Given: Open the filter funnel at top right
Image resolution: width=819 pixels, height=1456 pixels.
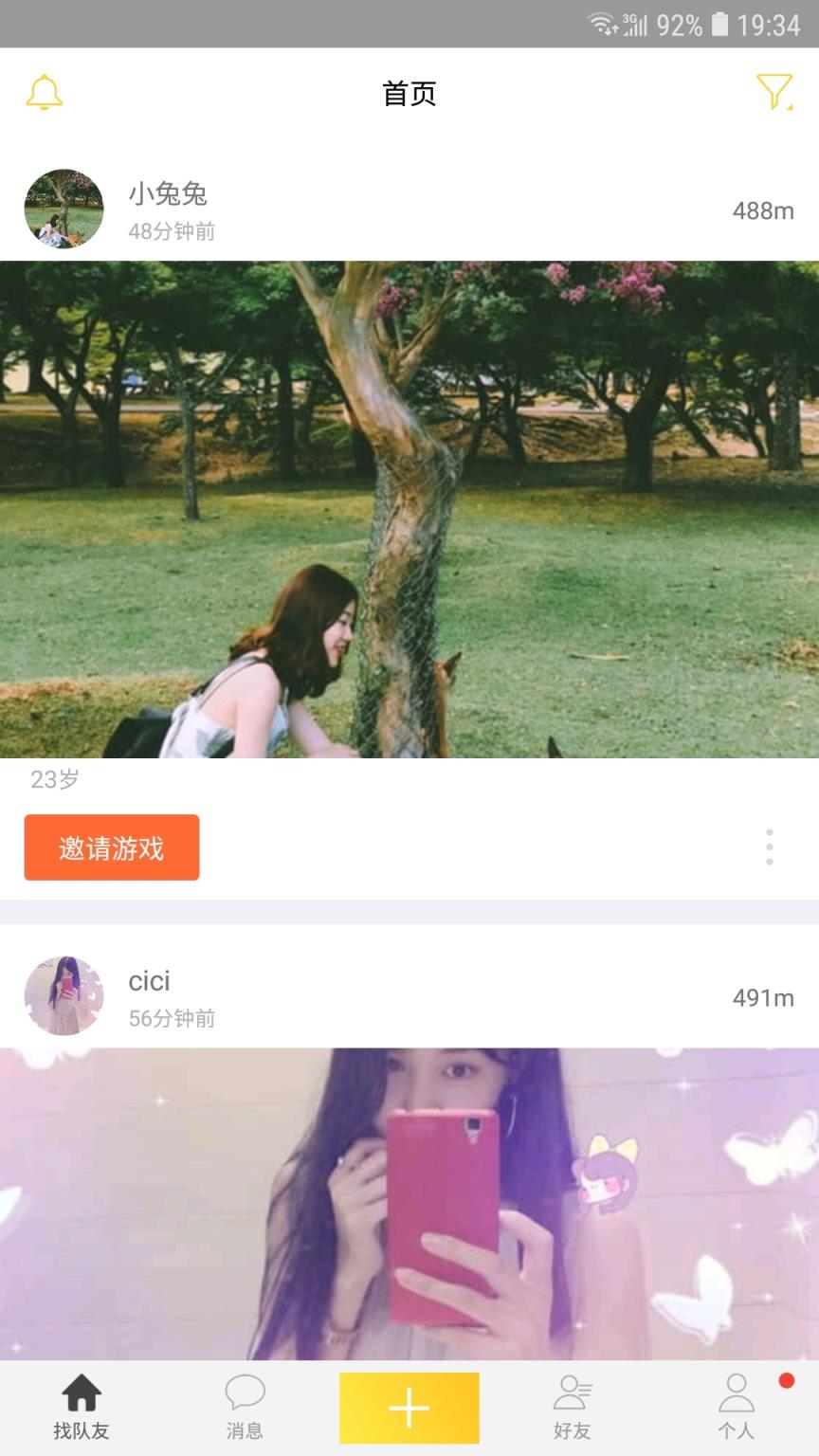Looking at the screenshot, I should click(x=775, y=91).
